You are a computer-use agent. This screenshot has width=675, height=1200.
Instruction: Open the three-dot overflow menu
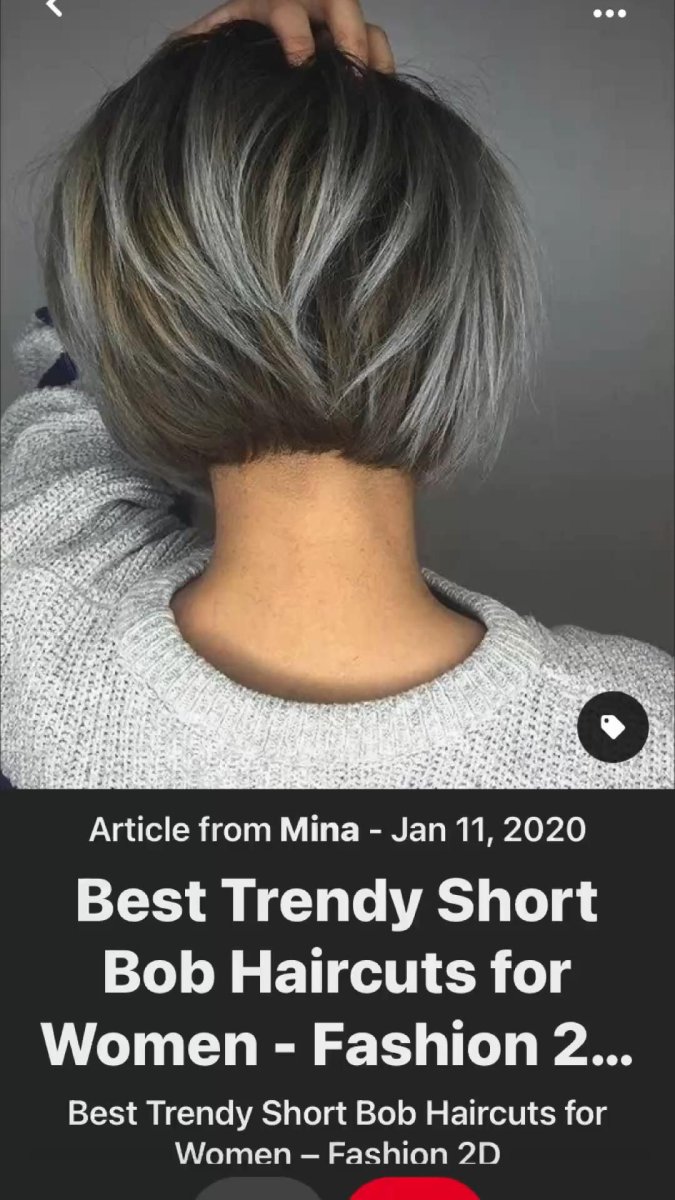[609, 13]
